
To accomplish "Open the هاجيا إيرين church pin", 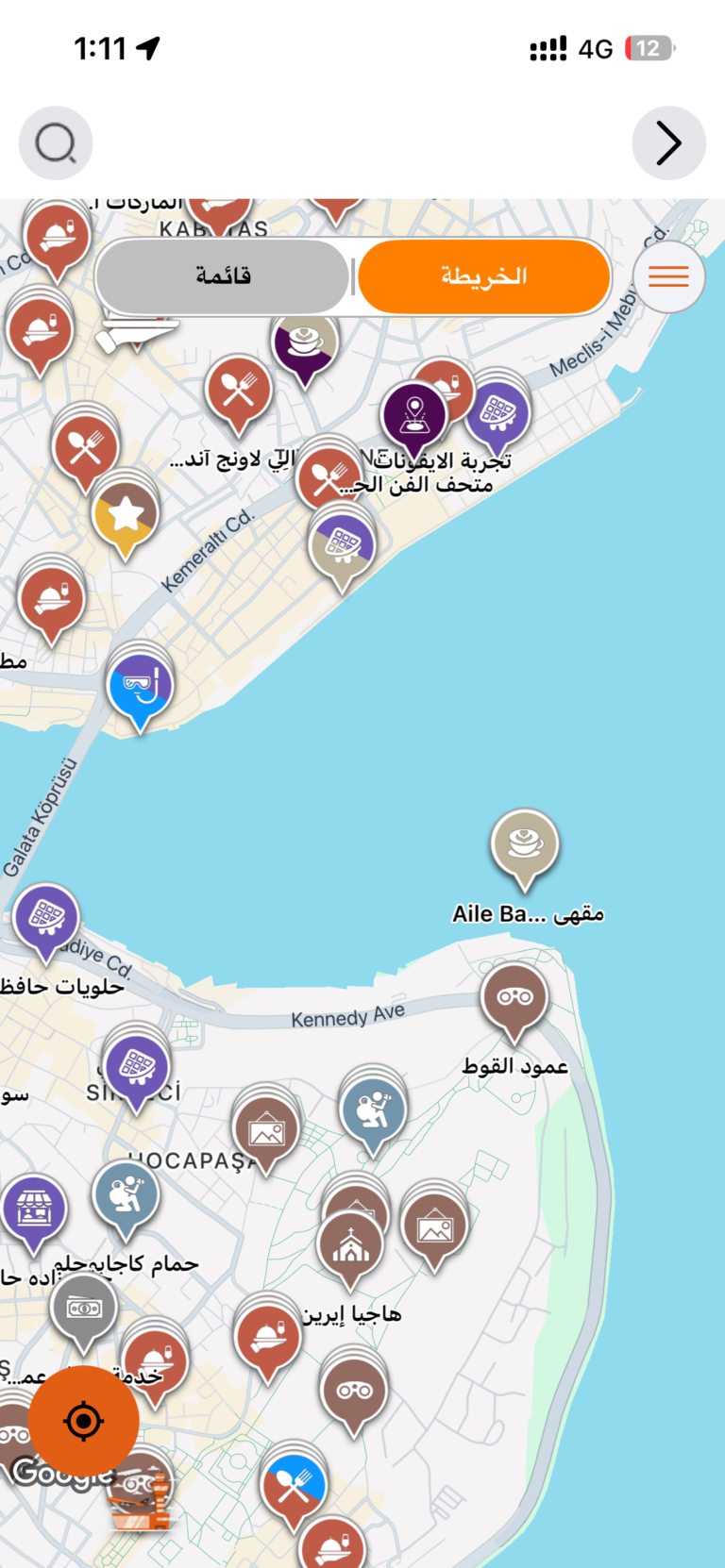I will [350, 1245].
